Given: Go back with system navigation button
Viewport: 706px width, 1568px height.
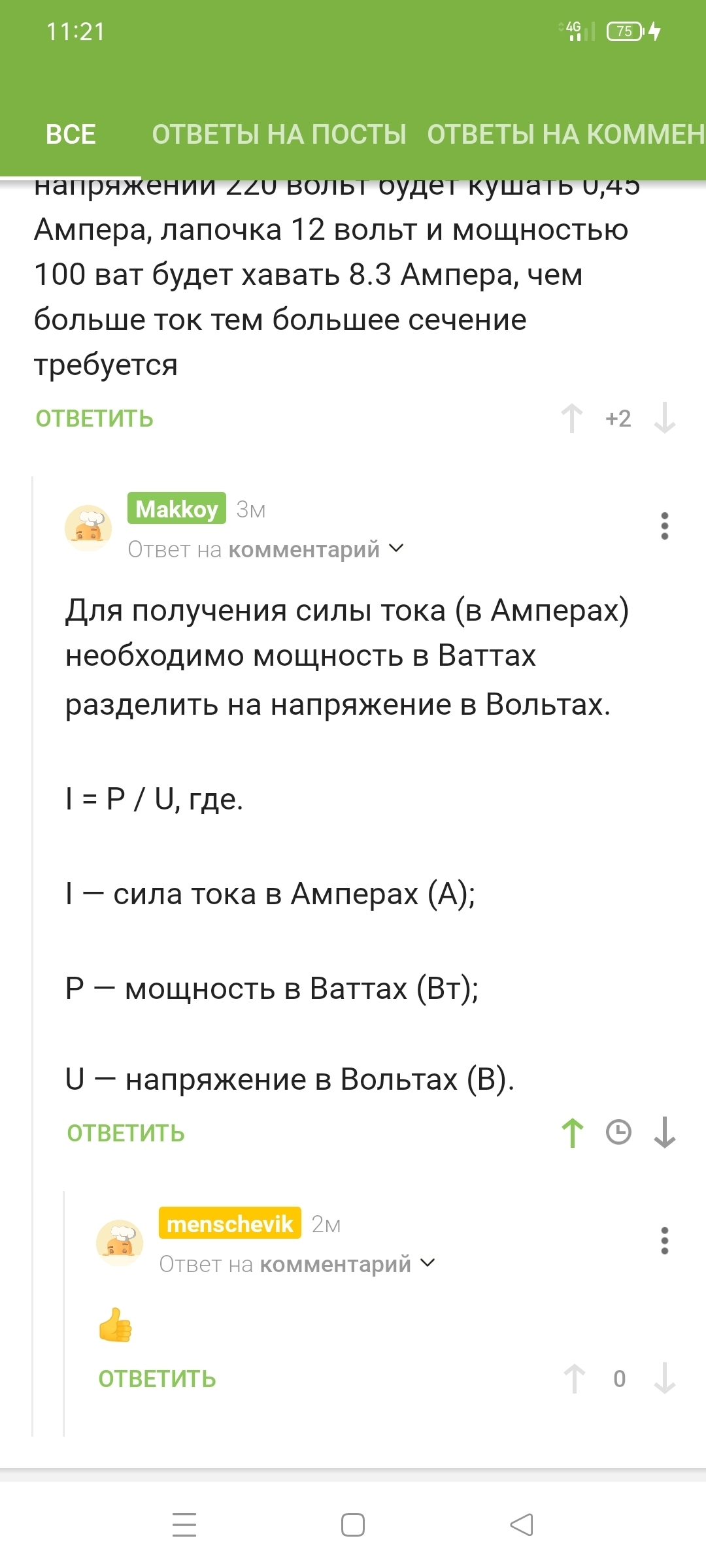Looking at the screenshot, I should 521,1525.
